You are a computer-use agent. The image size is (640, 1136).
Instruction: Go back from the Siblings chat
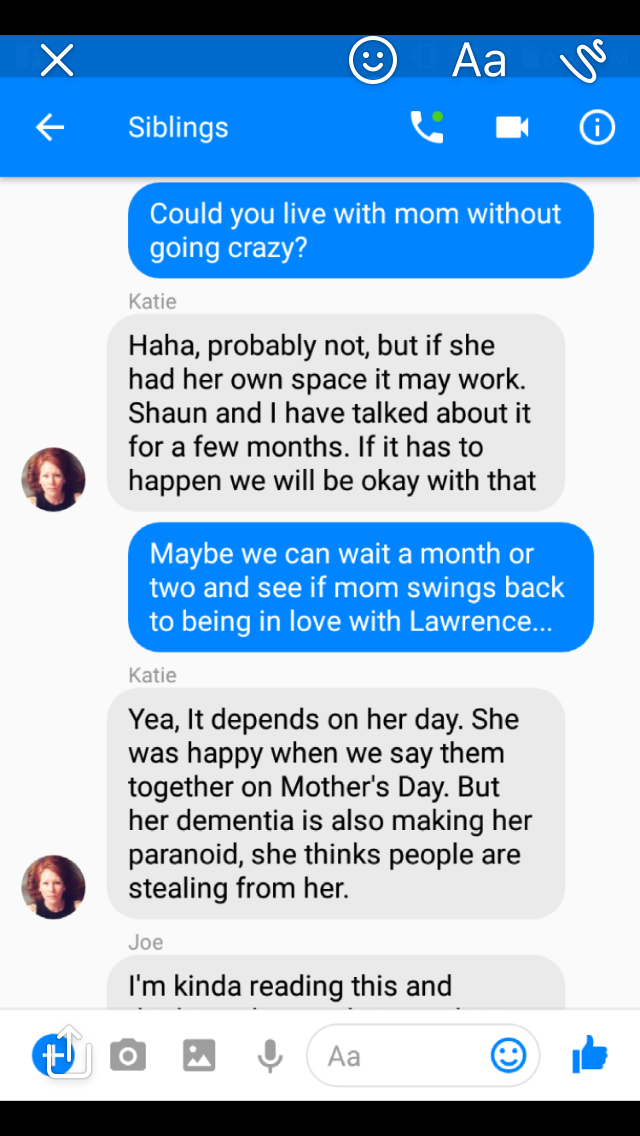point(50,127)
